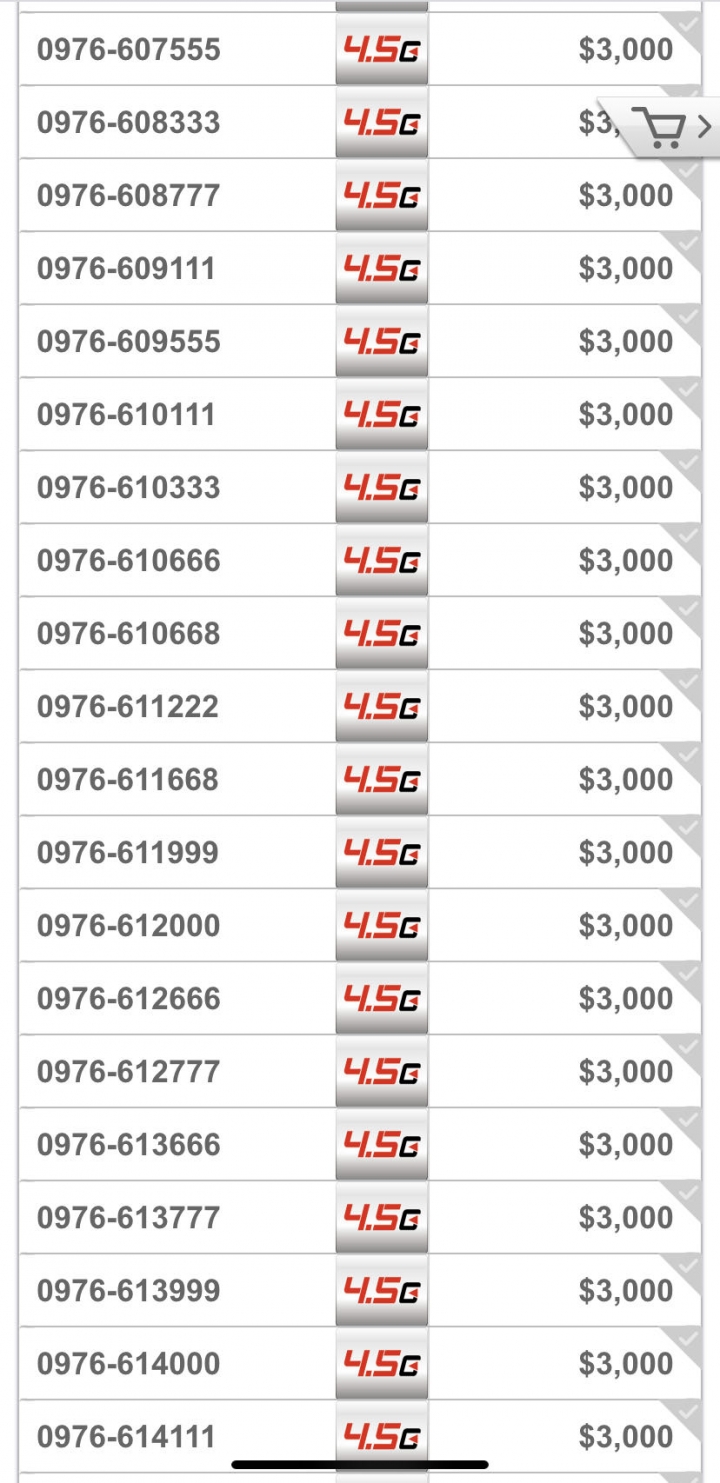Choose number 0976-610333

click(x=360, y=487)
